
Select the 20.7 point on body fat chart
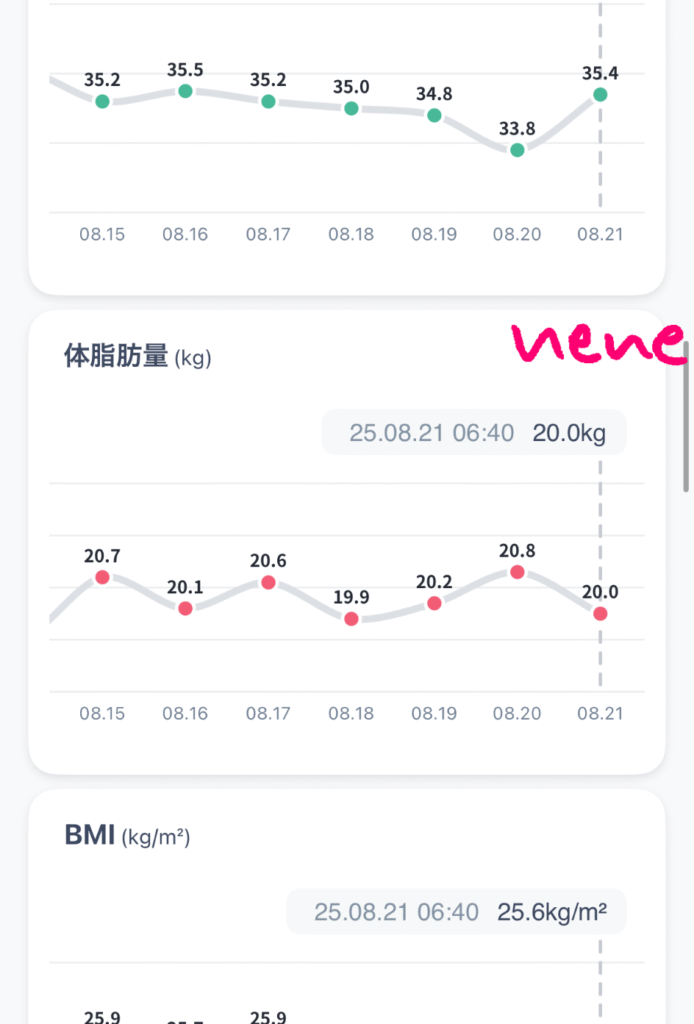click(x=102, y=577)
